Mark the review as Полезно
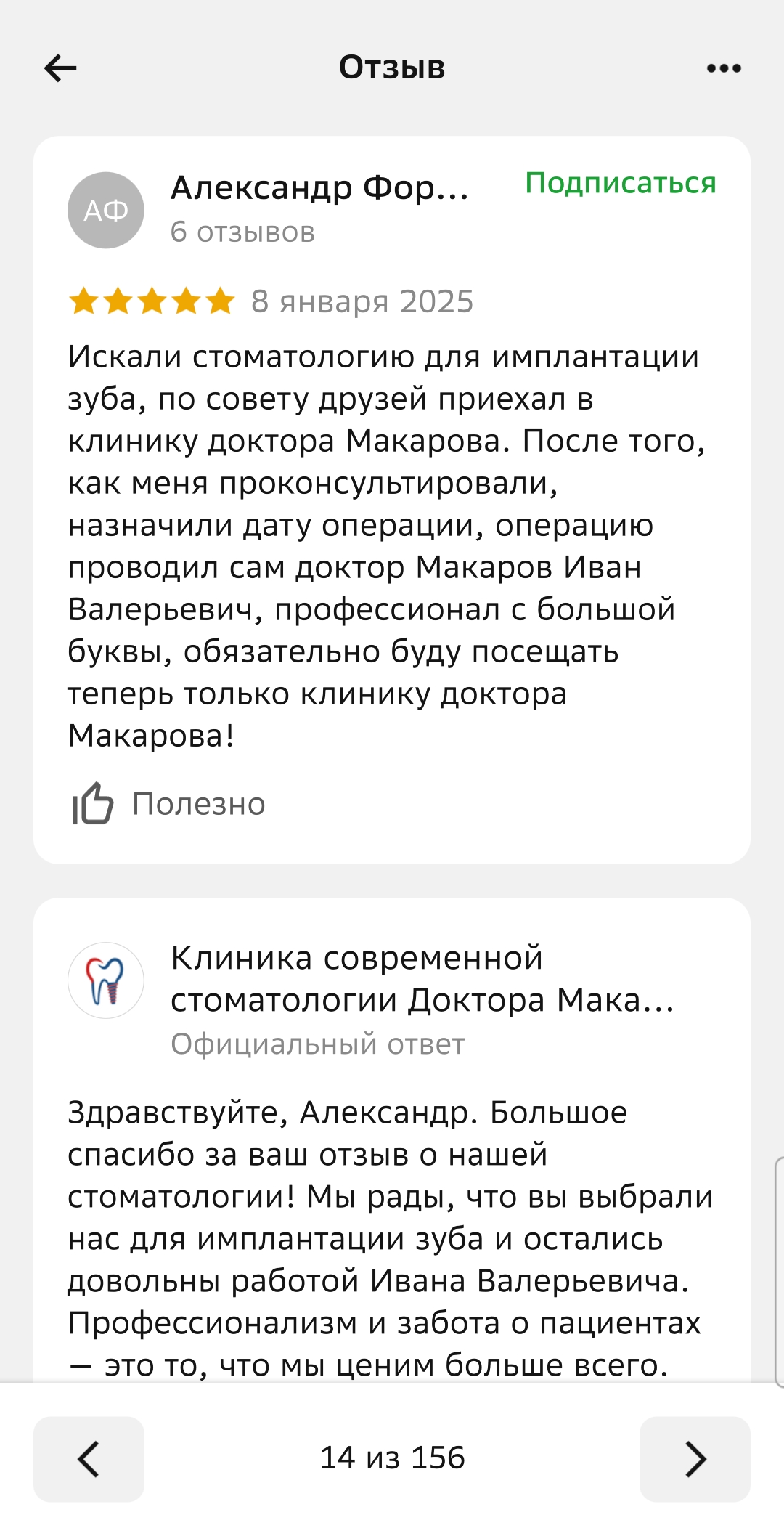The width and height of the screenshot is (784, 1536). [168, 804]
